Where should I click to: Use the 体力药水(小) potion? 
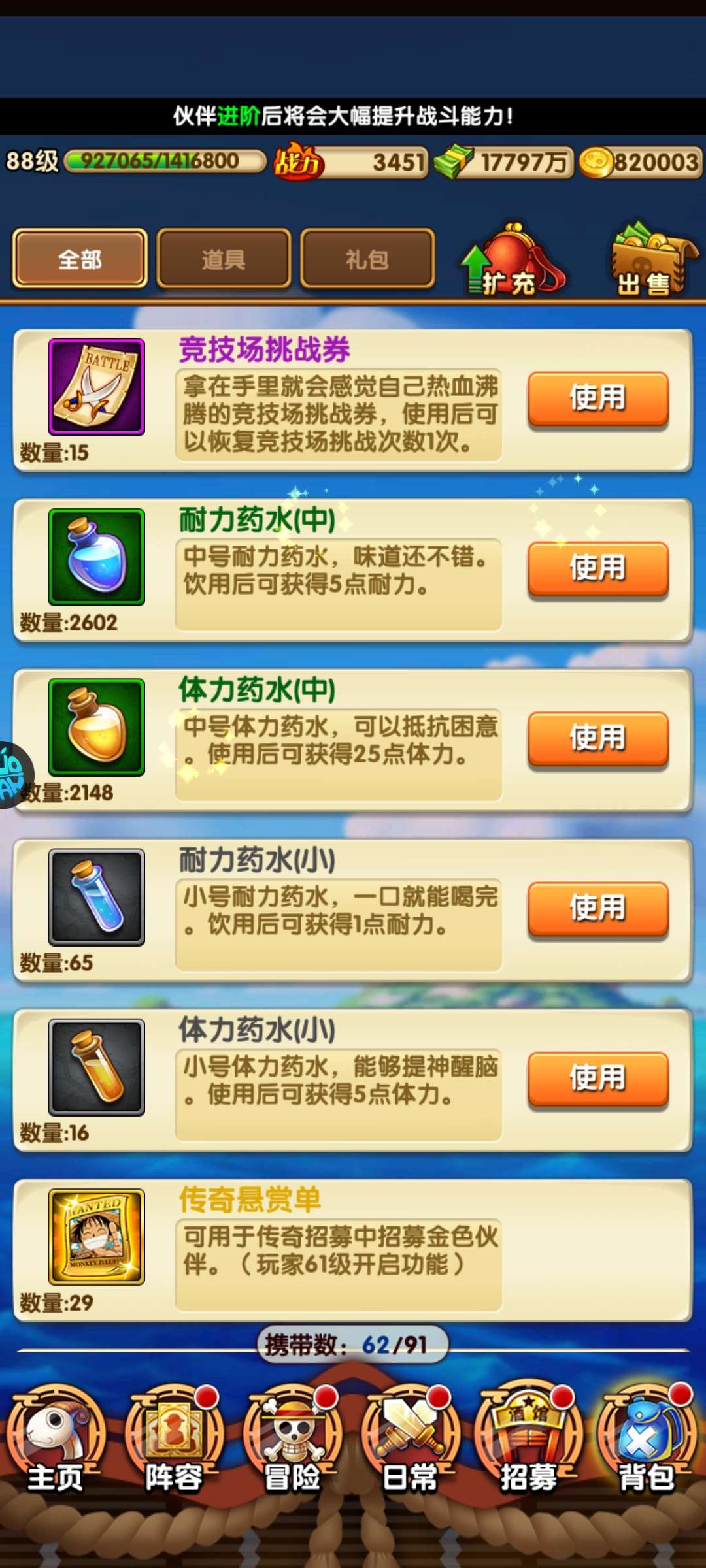pos(598,1078)
